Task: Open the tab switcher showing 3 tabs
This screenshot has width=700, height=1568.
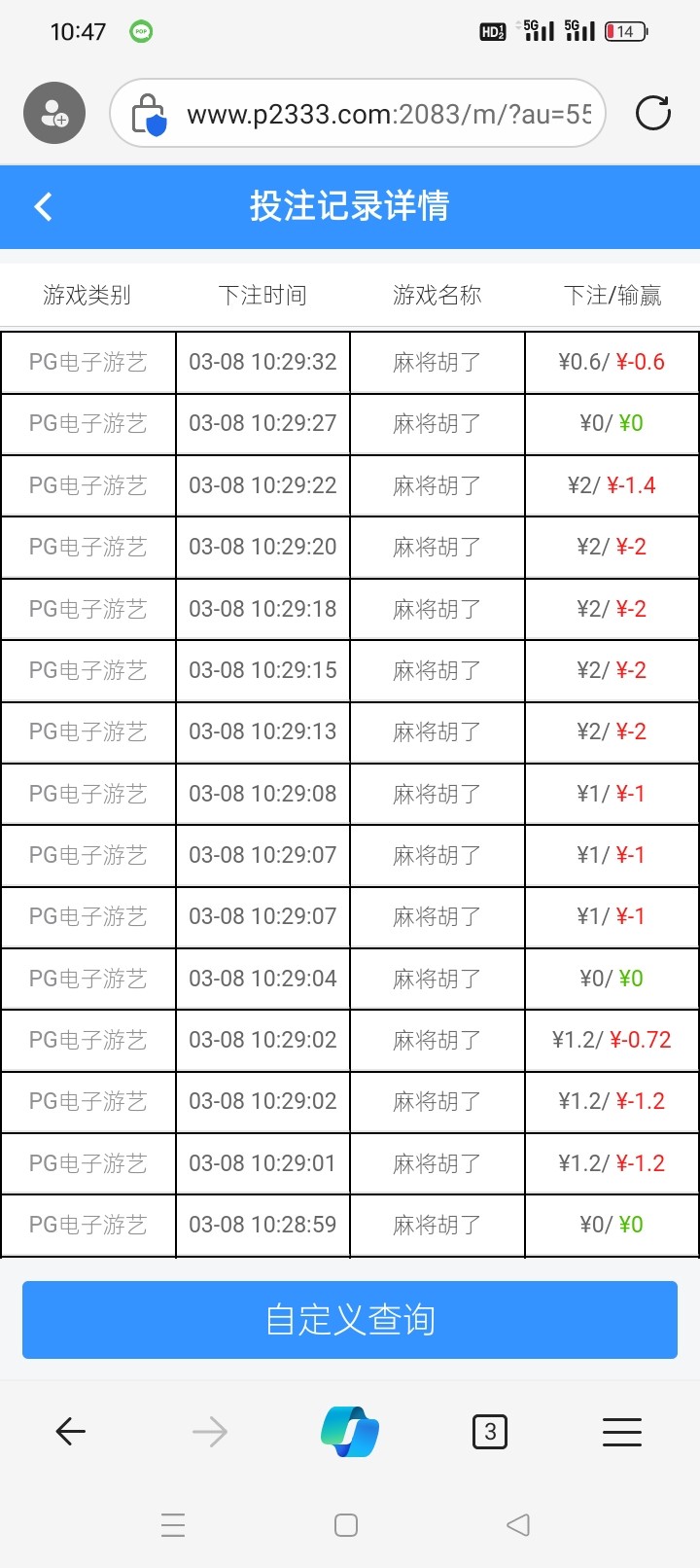Action: coord(490,1431)
